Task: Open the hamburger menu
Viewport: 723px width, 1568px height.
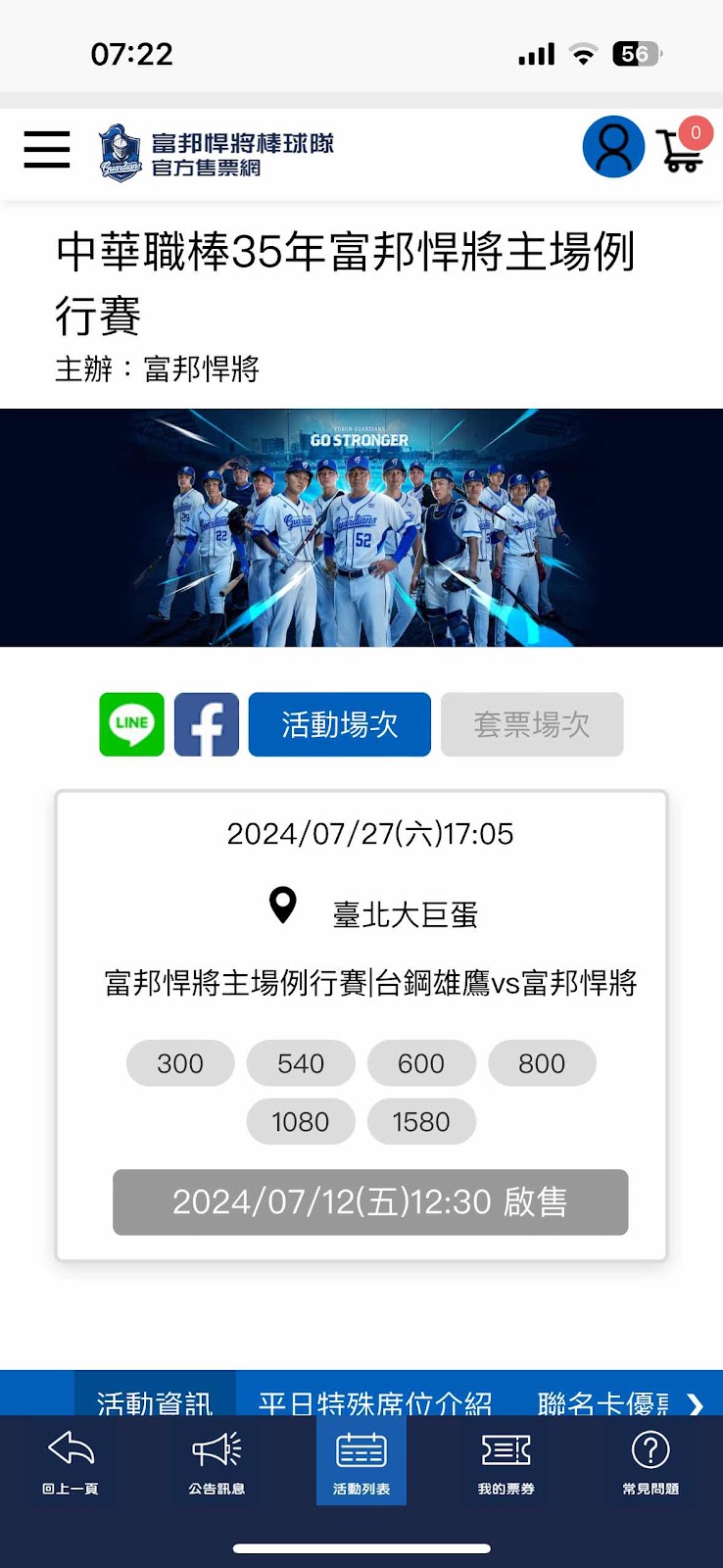Action: (x=47, y=150)
